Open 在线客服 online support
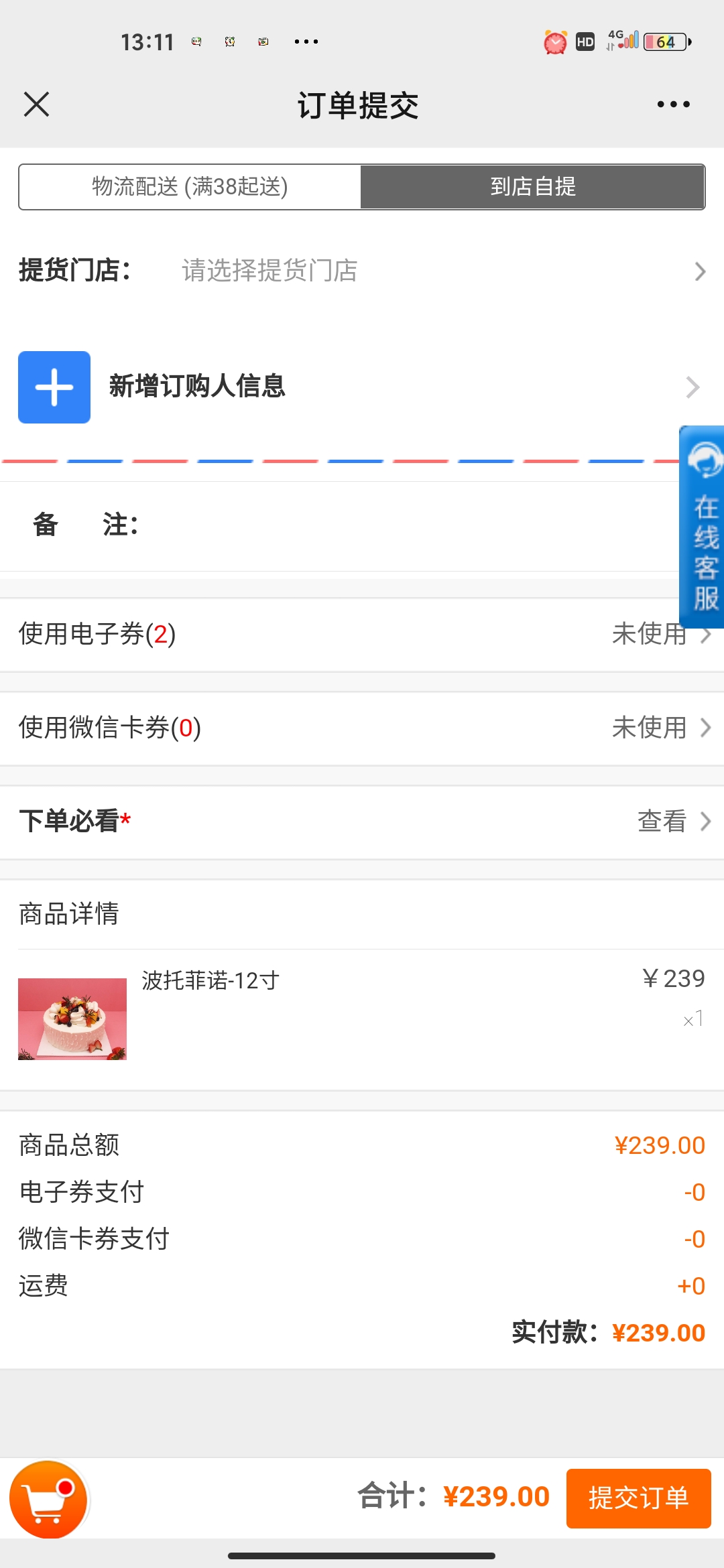This screenshot has height=1568, width=724. click(702, 527)
